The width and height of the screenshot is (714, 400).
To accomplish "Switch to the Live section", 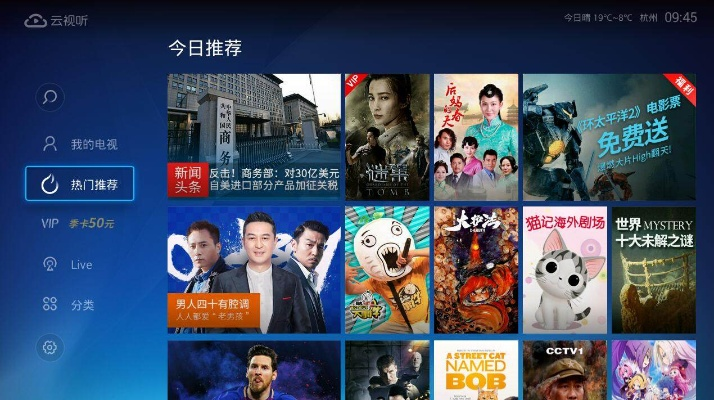I will [x=70, y=264].
